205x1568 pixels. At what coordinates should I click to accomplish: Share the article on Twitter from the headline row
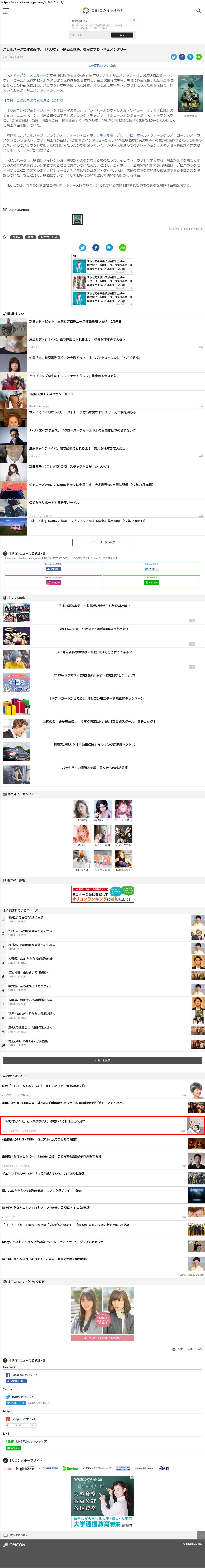pyautogui.click(x=173, y=57)
